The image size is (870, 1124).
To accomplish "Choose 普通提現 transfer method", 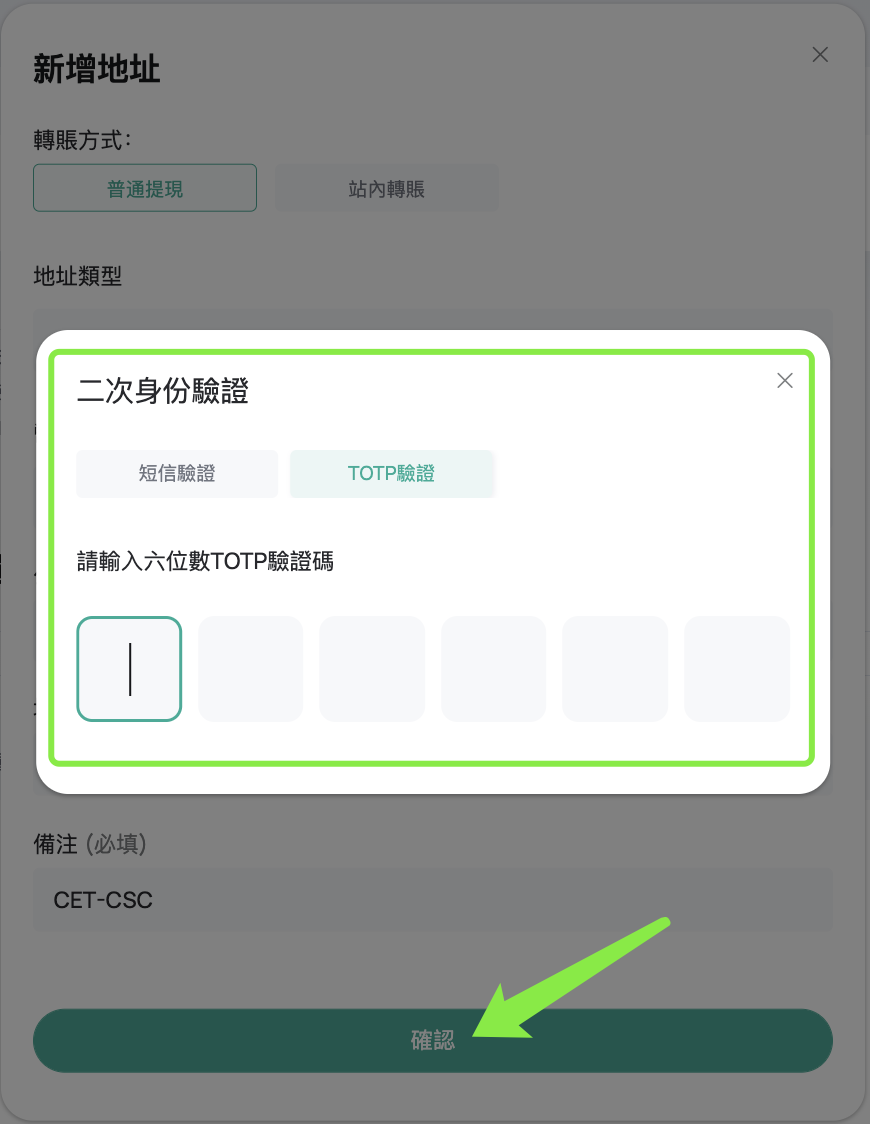I will [x=145, y=188].
